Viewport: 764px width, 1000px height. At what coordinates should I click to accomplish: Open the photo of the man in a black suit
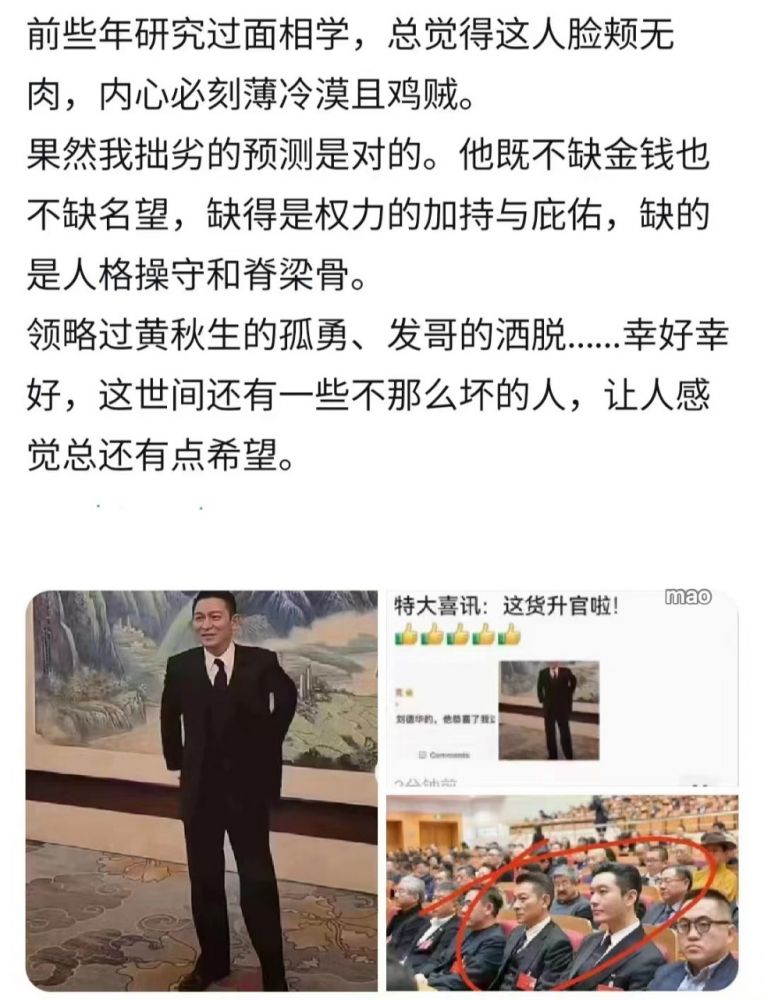[x=202, y=790]
